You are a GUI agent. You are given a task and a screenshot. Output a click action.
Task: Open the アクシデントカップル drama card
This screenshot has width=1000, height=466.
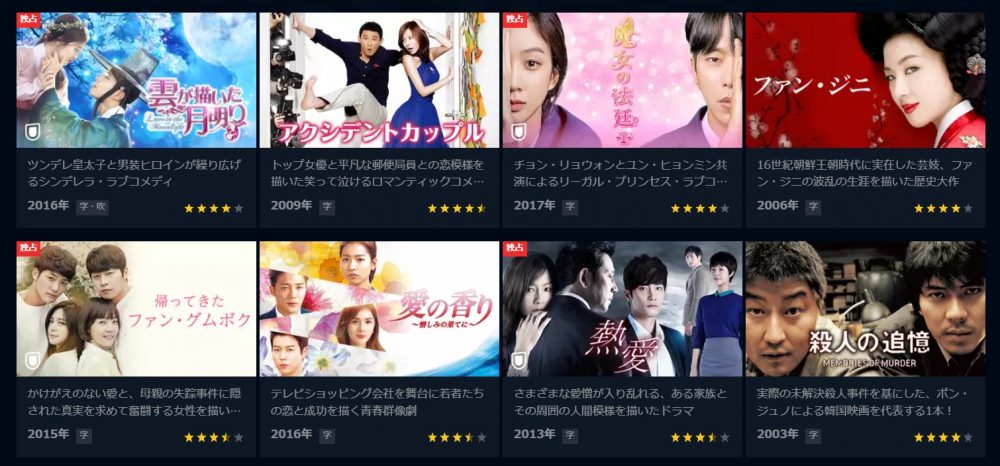pyautogui.click(x=379, y=80)
